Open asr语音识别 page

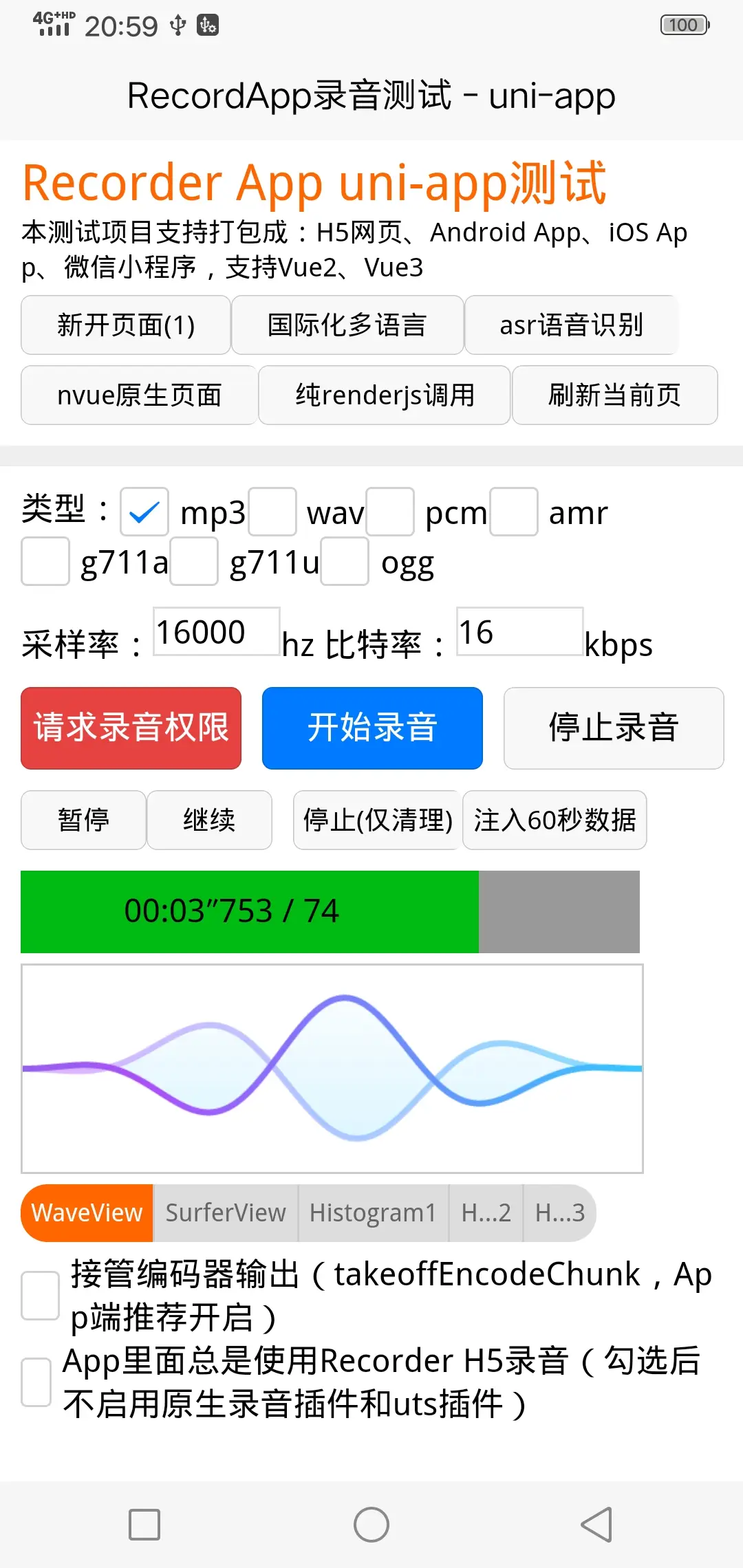pos(571,325)
